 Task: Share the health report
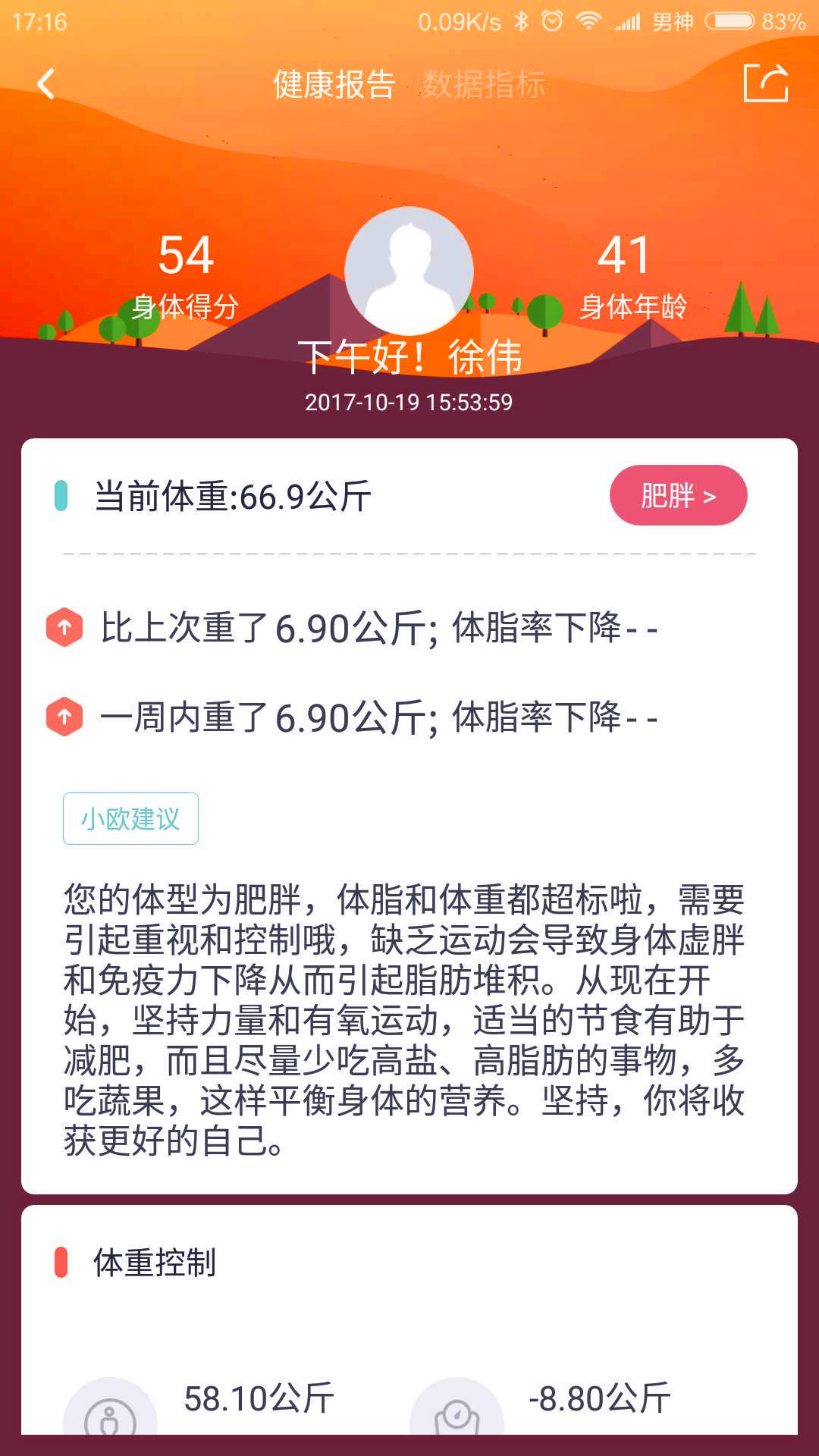pyautogui.click(x=765, y=83)
